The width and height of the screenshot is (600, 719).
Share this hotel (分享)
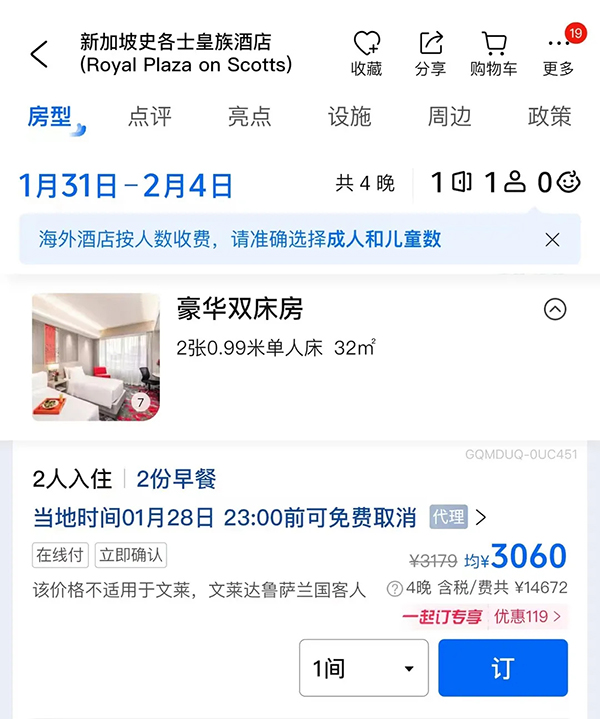[430, 54]
